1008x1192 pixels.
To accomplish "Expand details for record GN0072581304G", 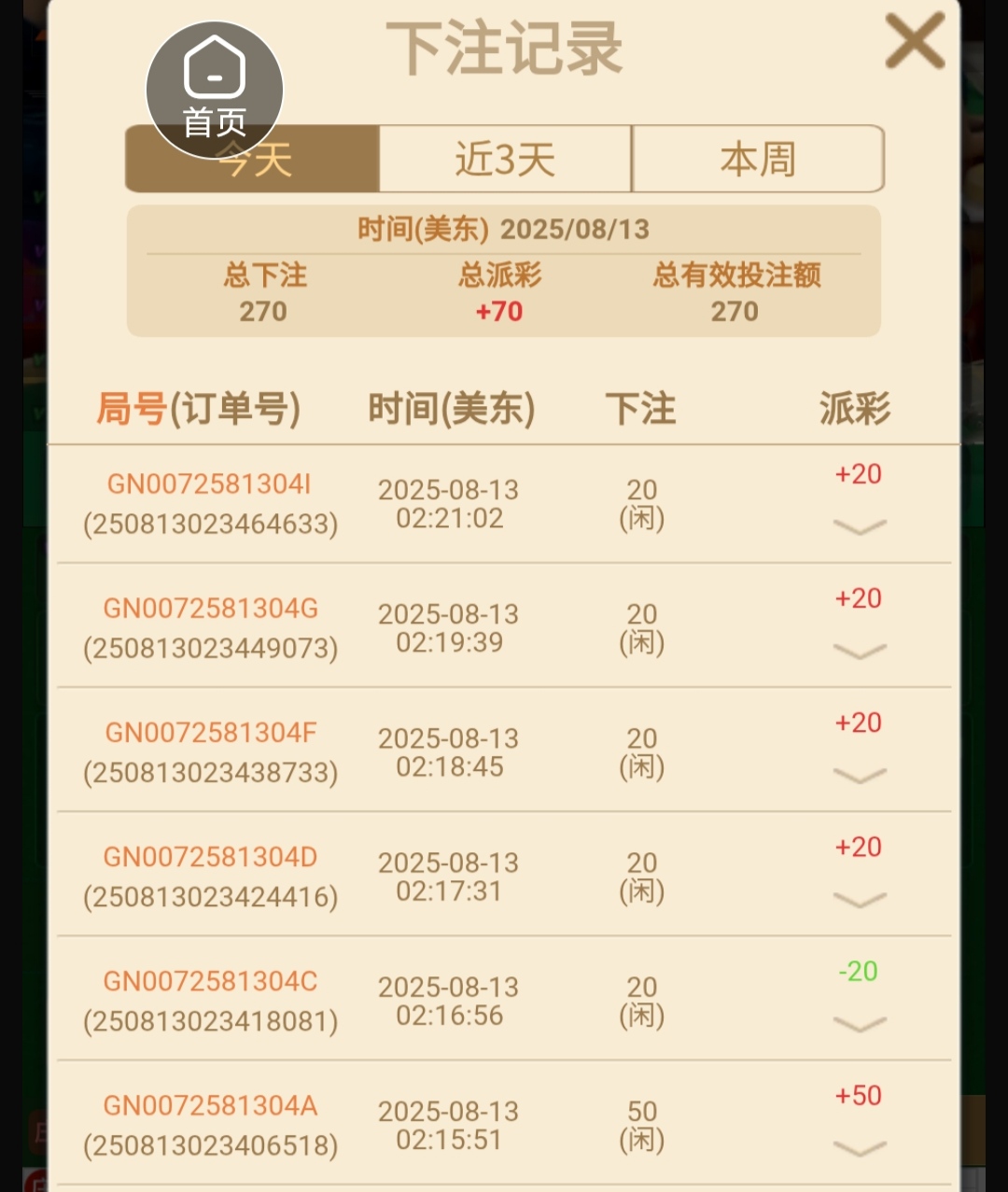I will point(859,652).
